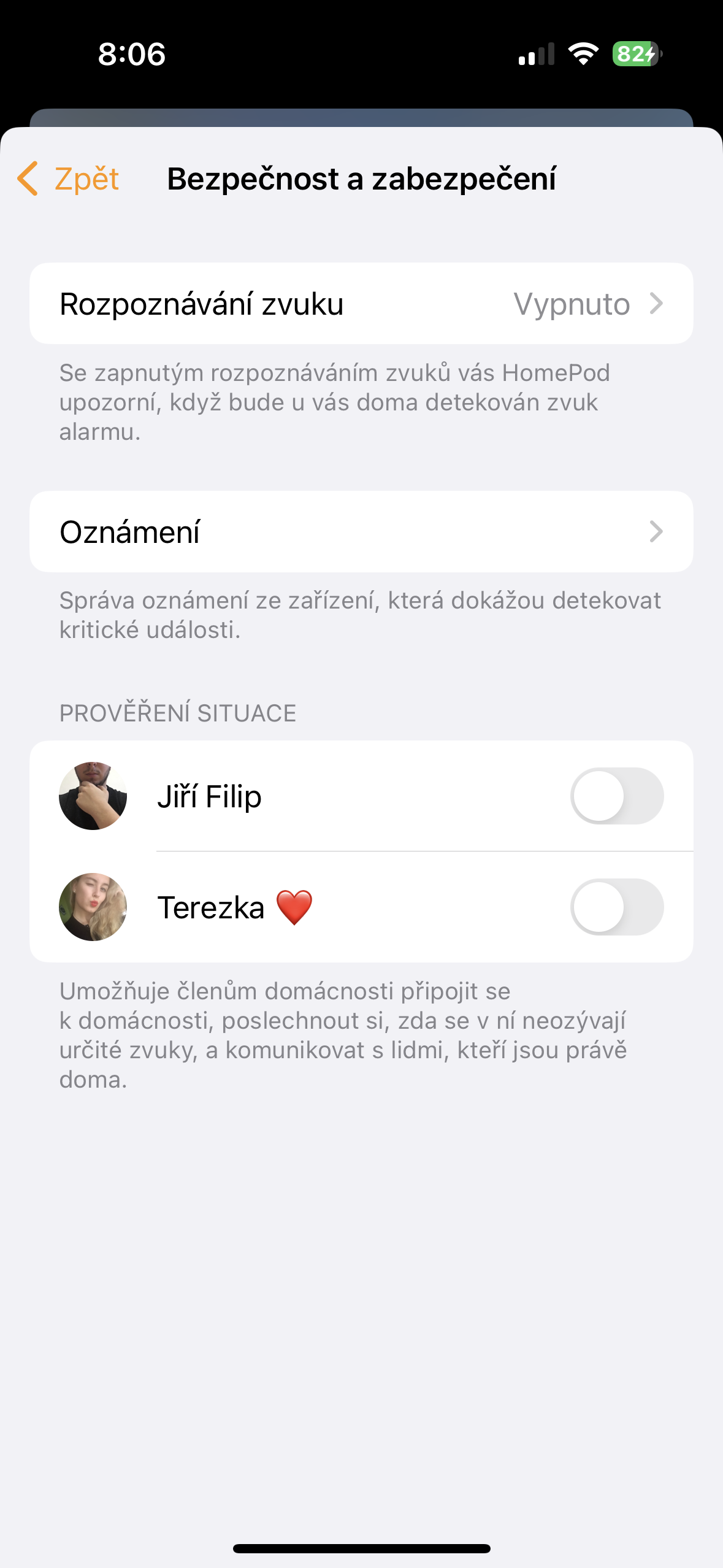Open the Oznámení section
The height and width of the screenshot is (1568, 723).
click(x=361, y=531)
